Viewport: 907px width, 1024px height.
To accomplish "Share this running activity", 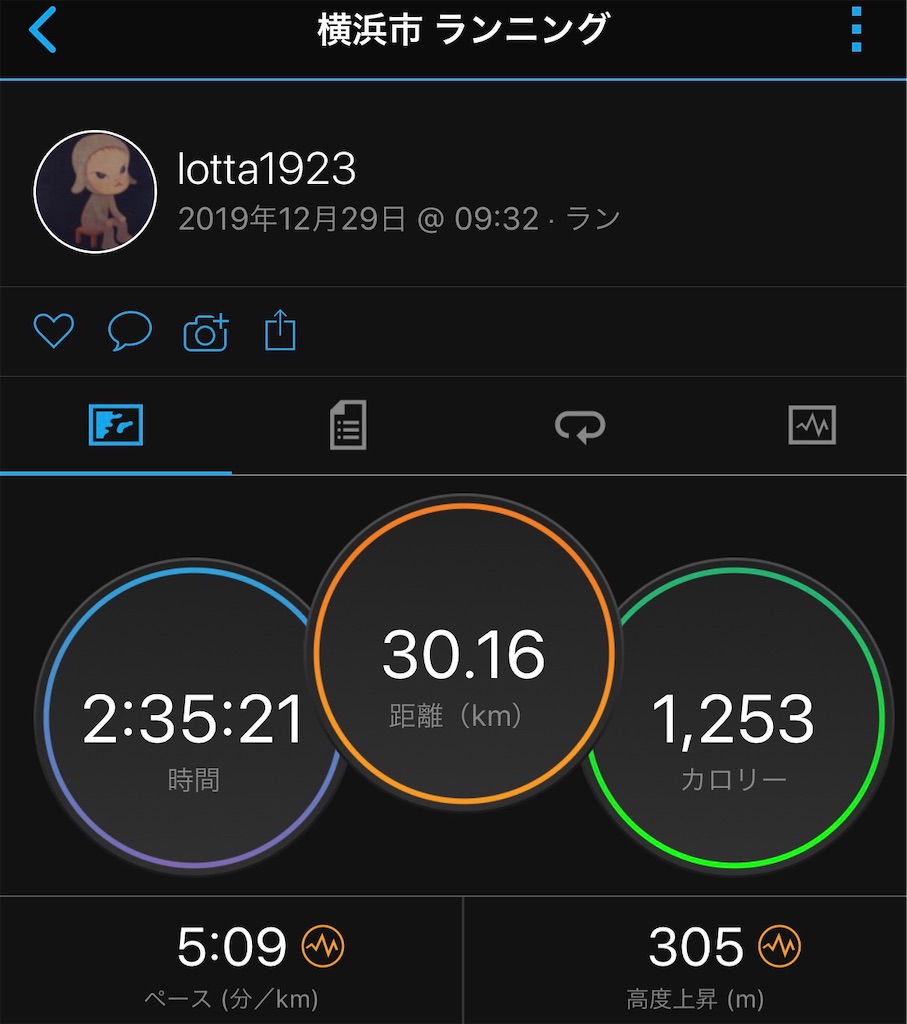I will pos(280,331).
